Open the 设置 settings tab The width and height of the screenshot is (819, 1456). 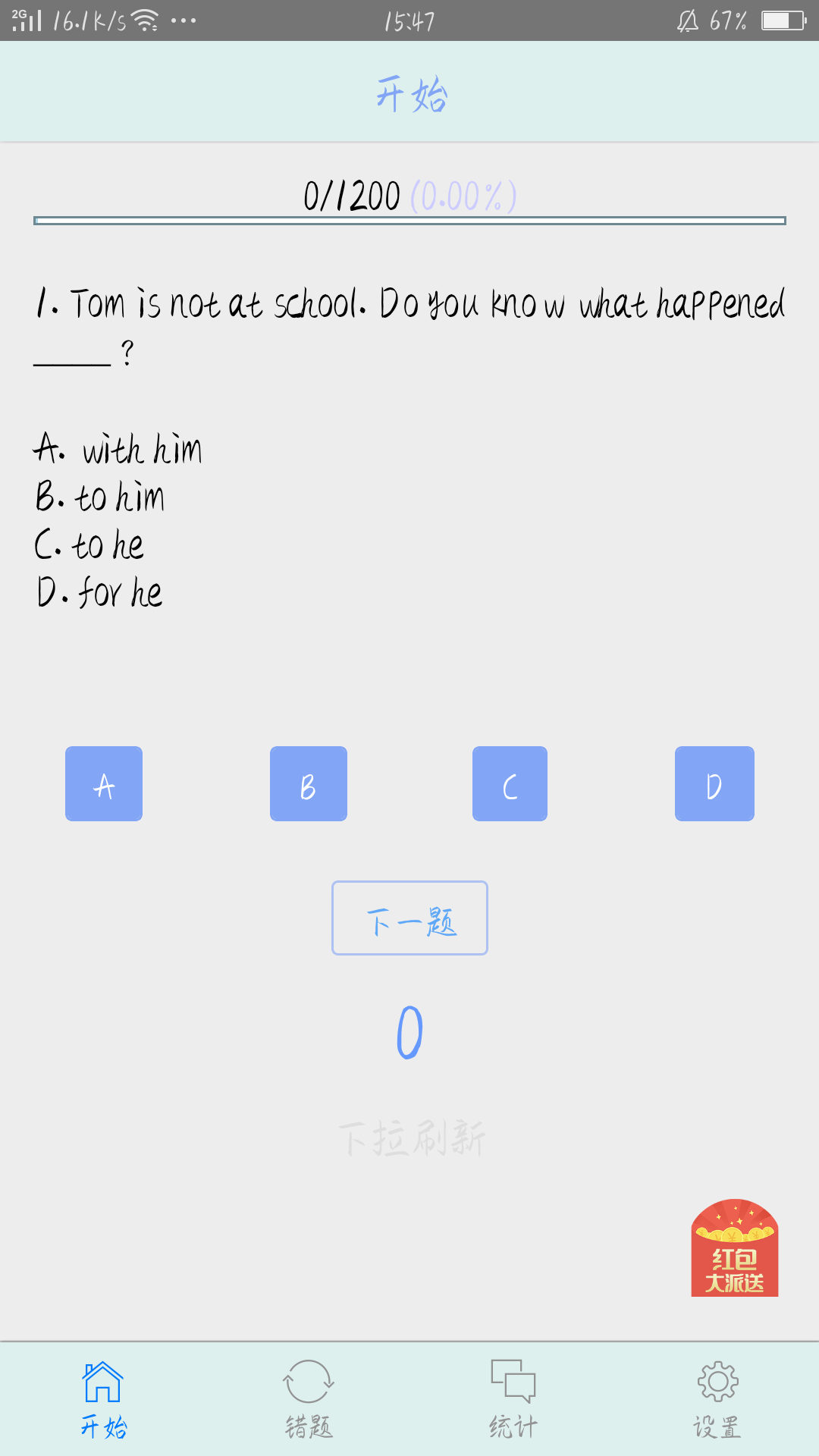click(x=717, y=1399)
